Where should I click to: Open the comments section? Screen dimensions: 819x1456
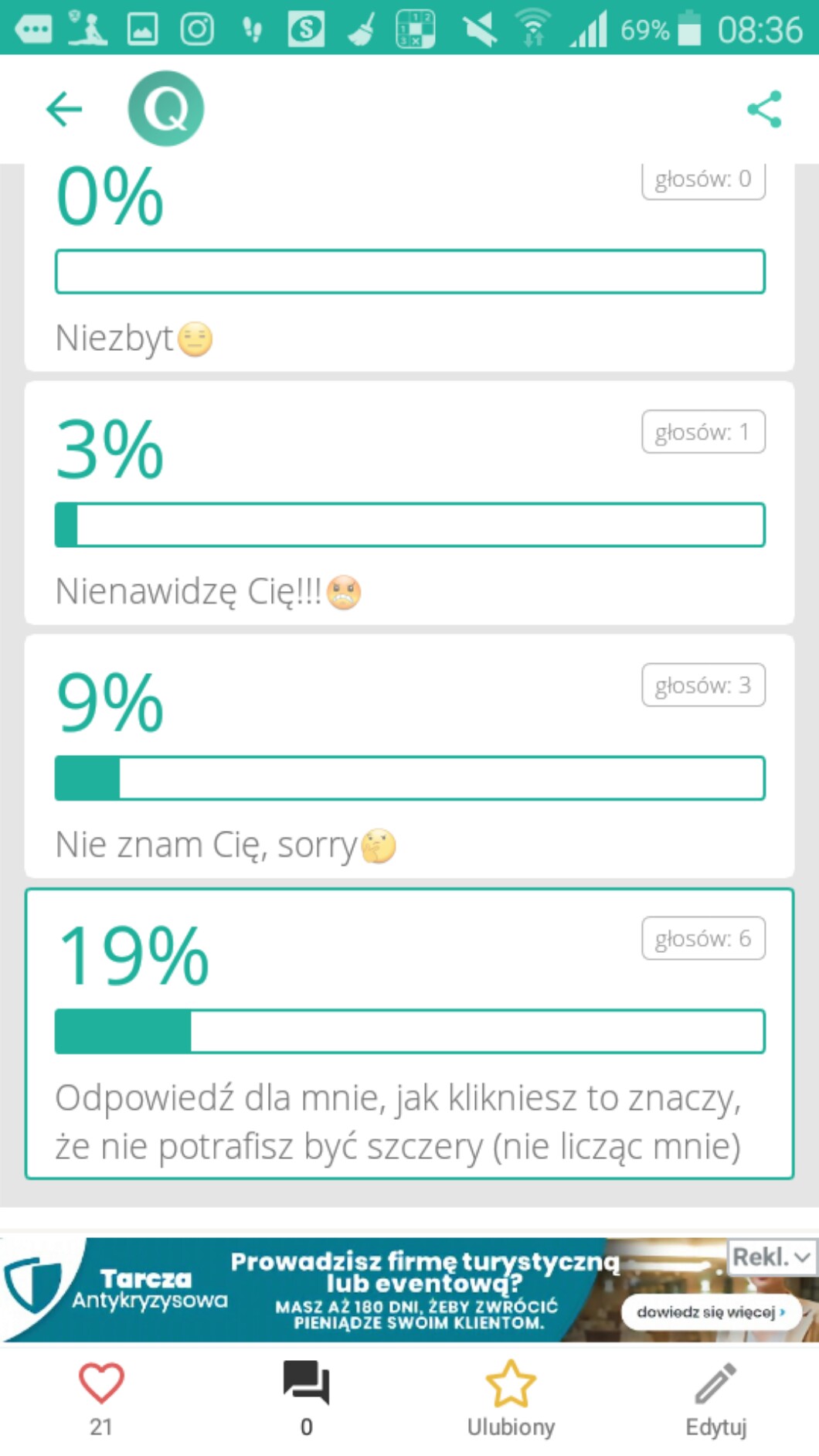click(306, 1383)
